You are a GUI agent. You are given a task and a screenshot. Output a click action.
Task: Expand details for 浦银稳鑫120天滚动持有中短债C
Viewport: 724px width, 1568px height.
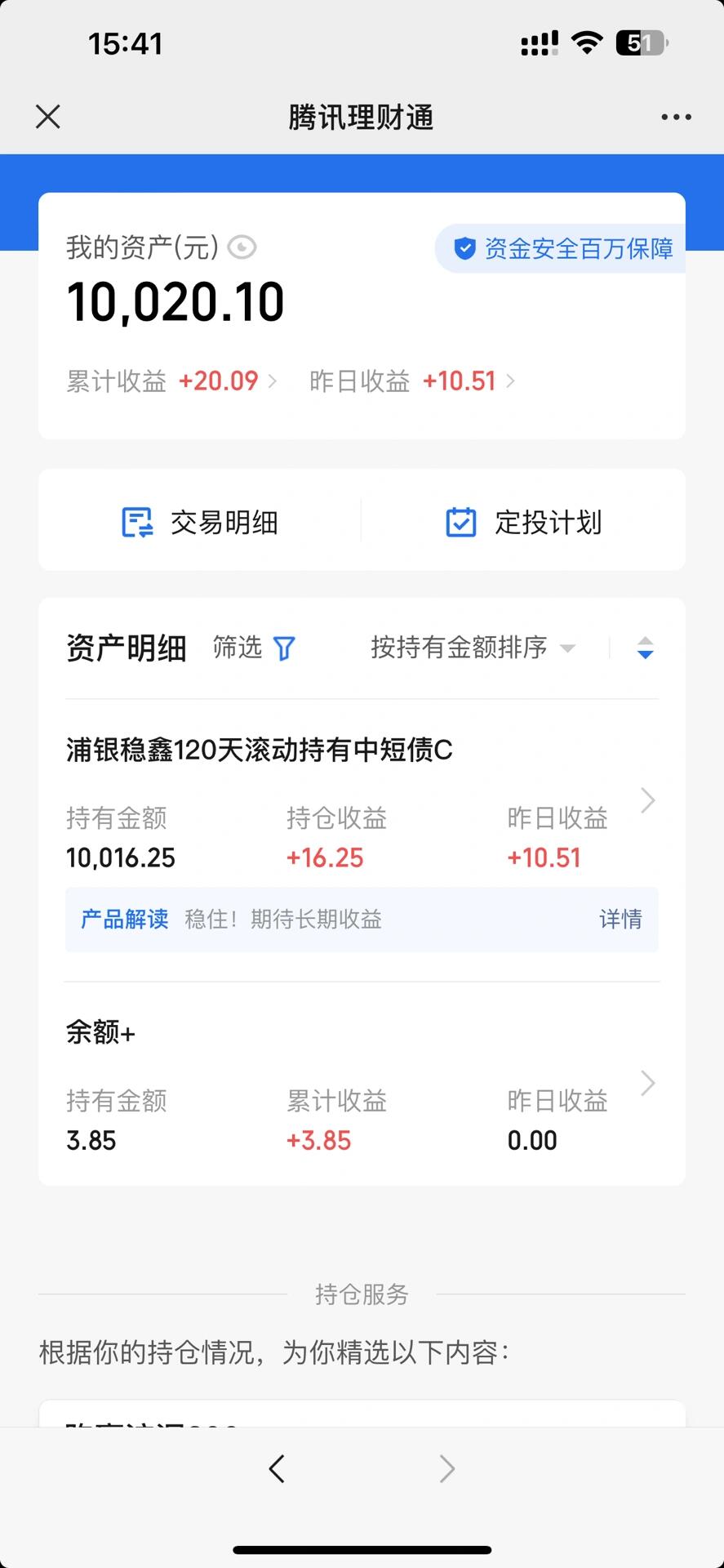click(x=646, y=800)
